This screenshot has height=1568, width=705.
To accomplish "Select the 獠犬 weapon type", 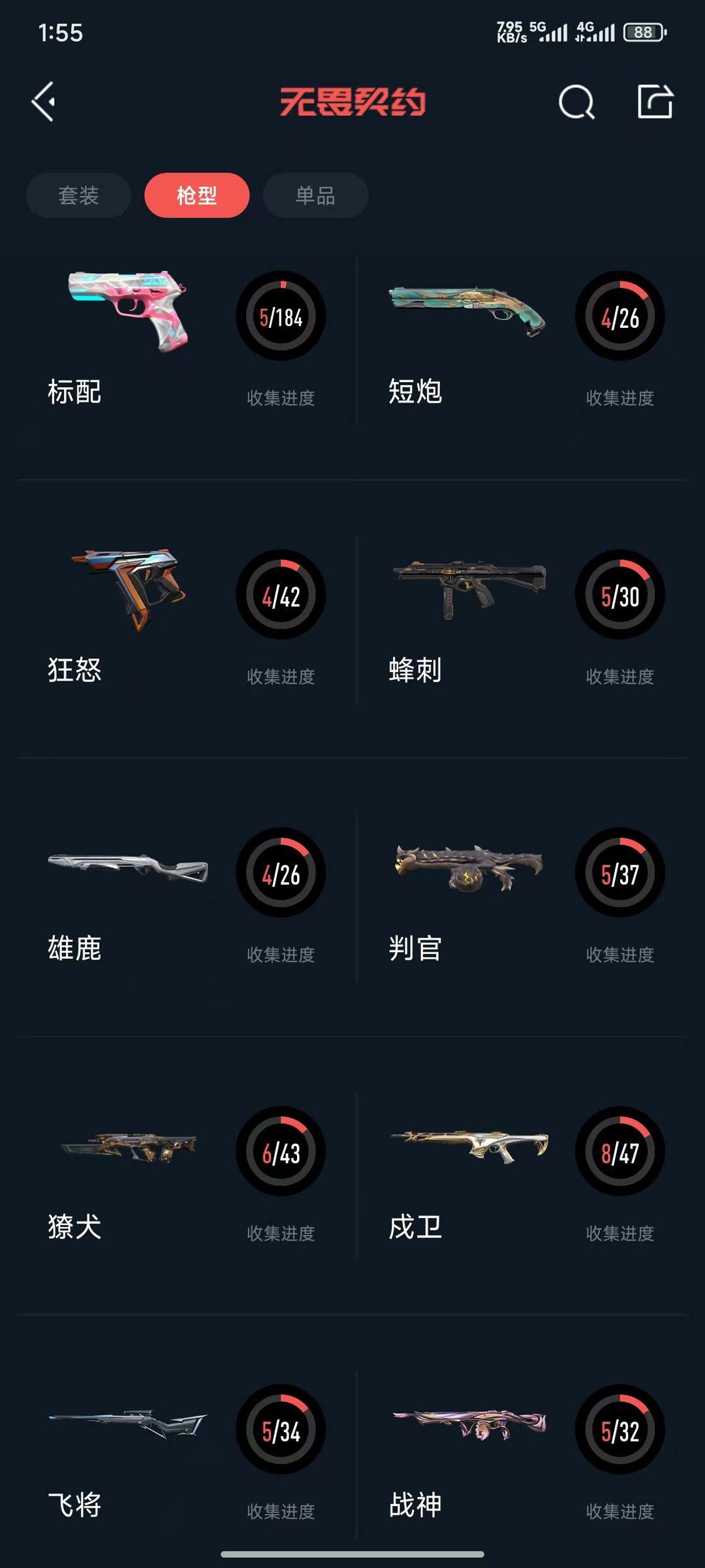I will (x=183, y=1176).
